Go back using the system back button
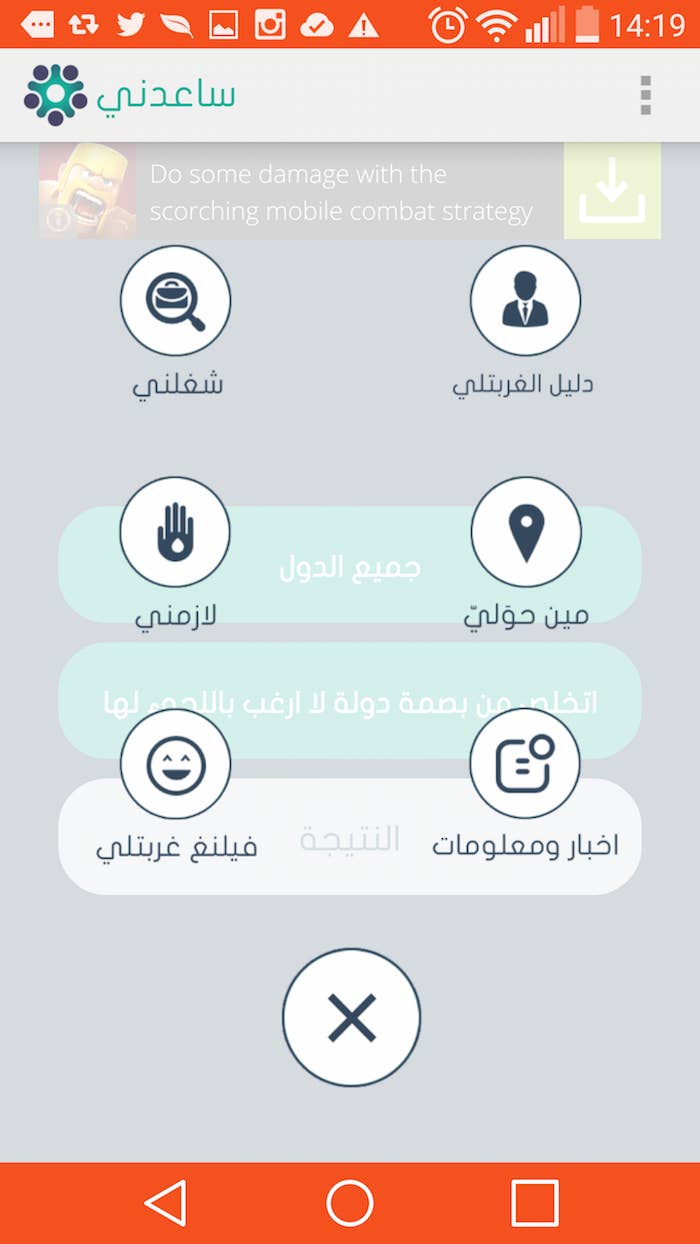The image size is (700, 1244). click(x=166, y=1203)
